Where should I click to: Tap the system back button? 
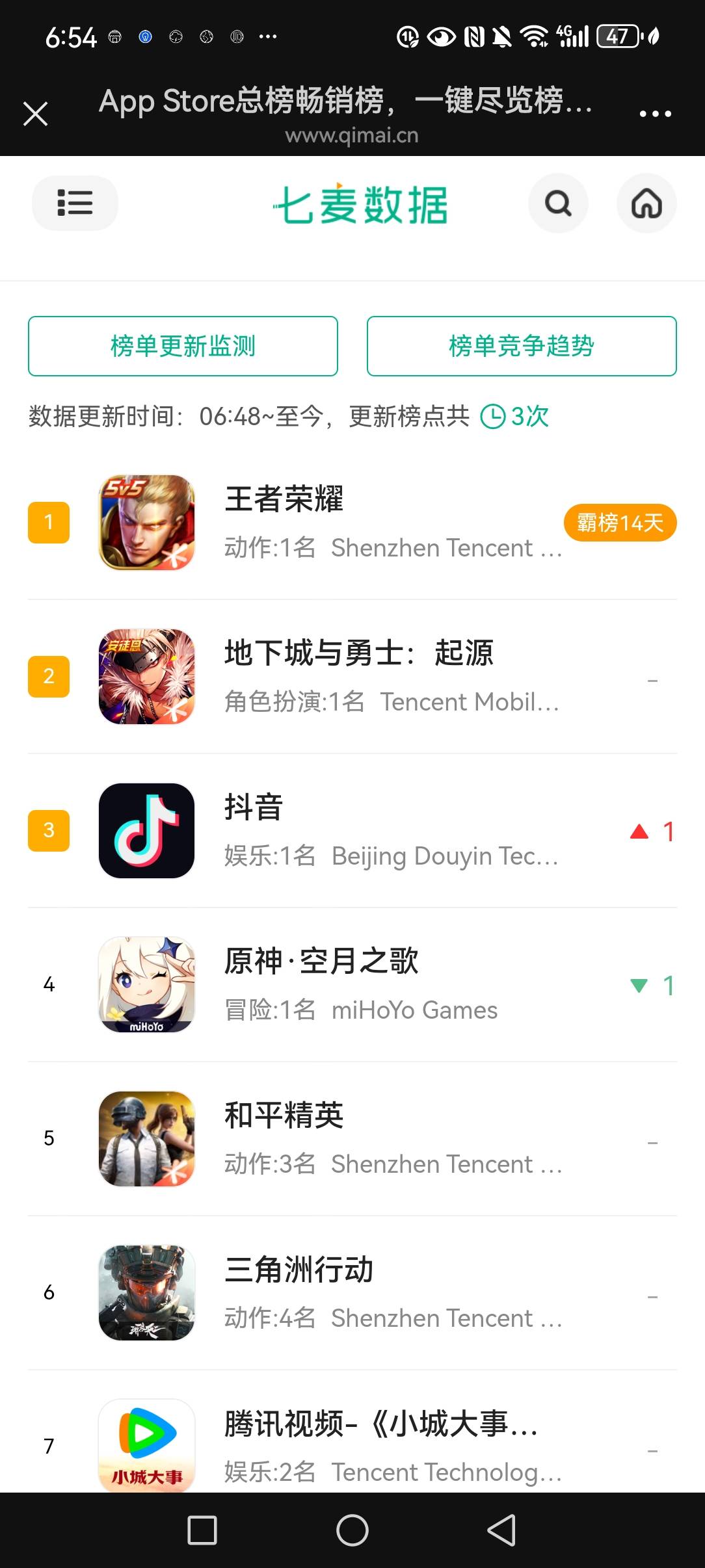pos(501,1530)
